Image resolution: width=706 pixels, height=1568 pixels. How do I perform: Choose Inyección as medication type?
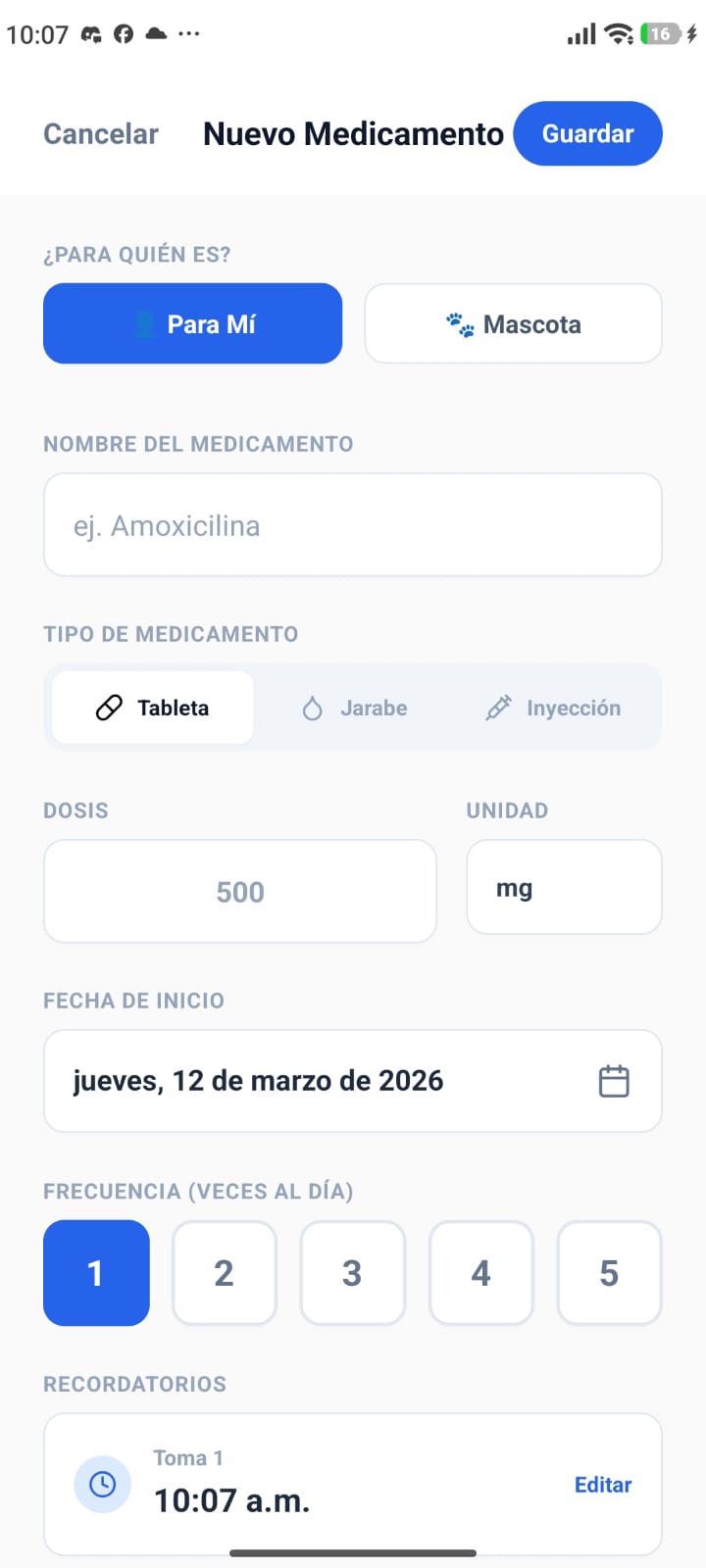[x=554, y=708]
